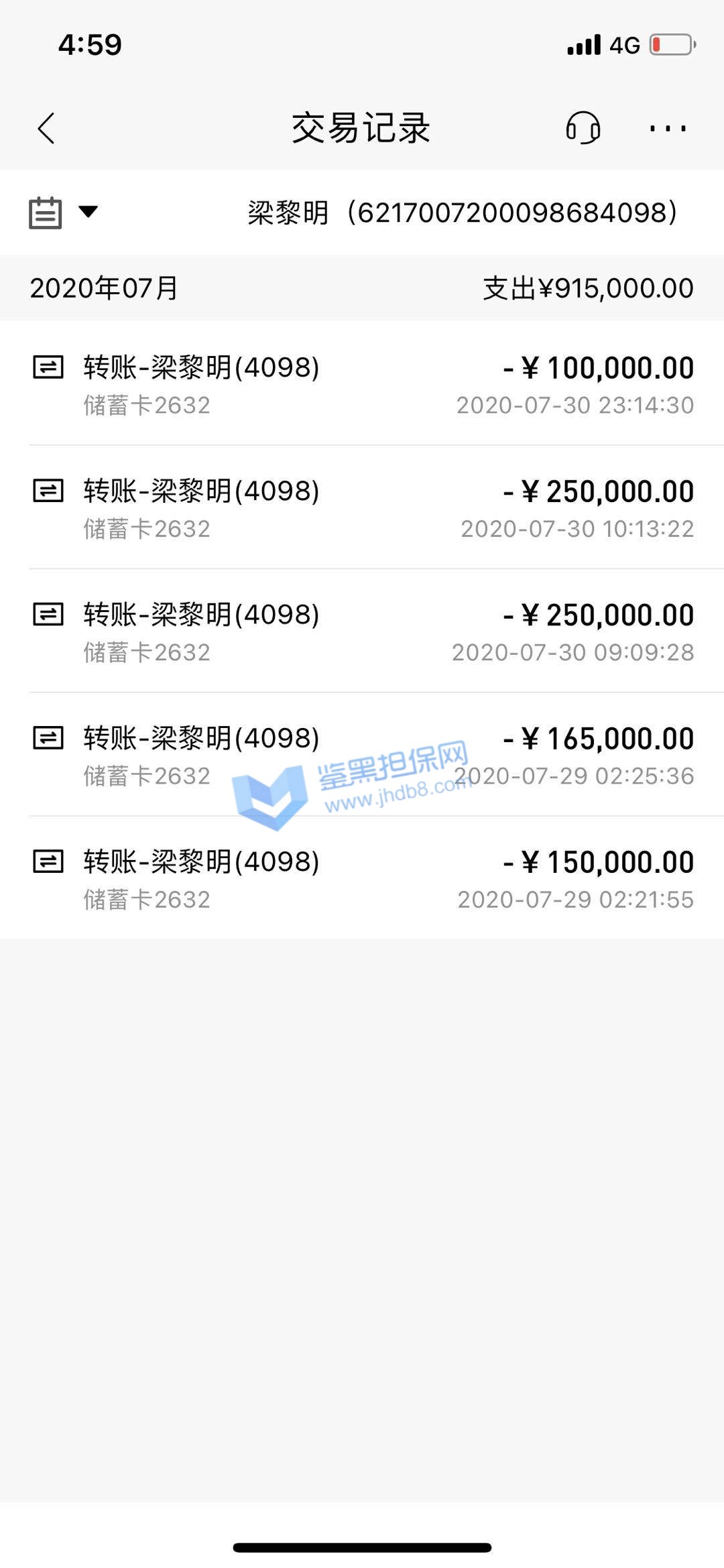The width and height of the screenshot is (724, 1568).
Task: Open customer service headset icon
Action: pyautogui.click(x=583, y=127)
